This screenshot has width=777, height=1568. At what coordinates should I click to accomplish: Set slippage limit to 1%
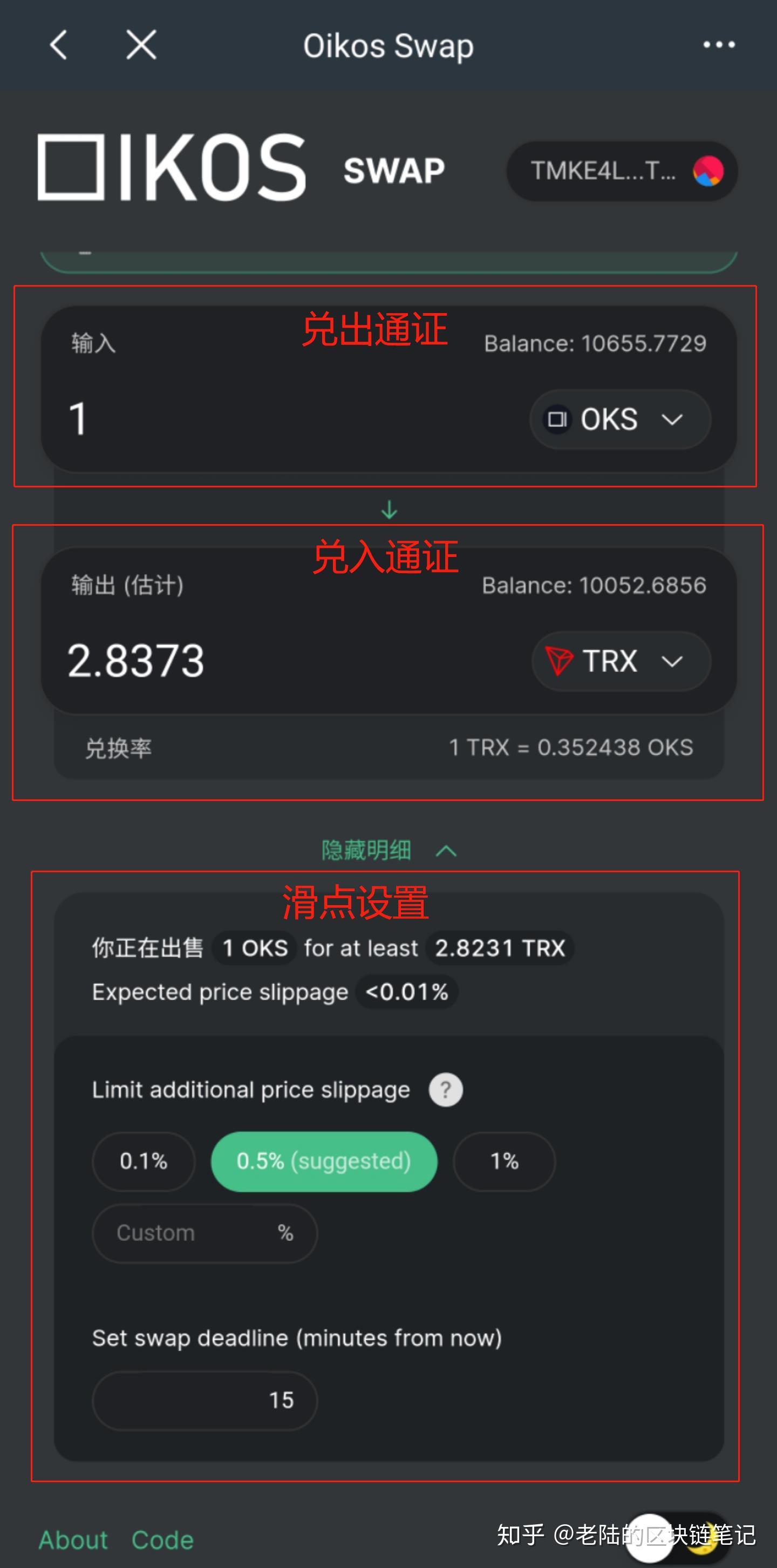(505, 1162)
